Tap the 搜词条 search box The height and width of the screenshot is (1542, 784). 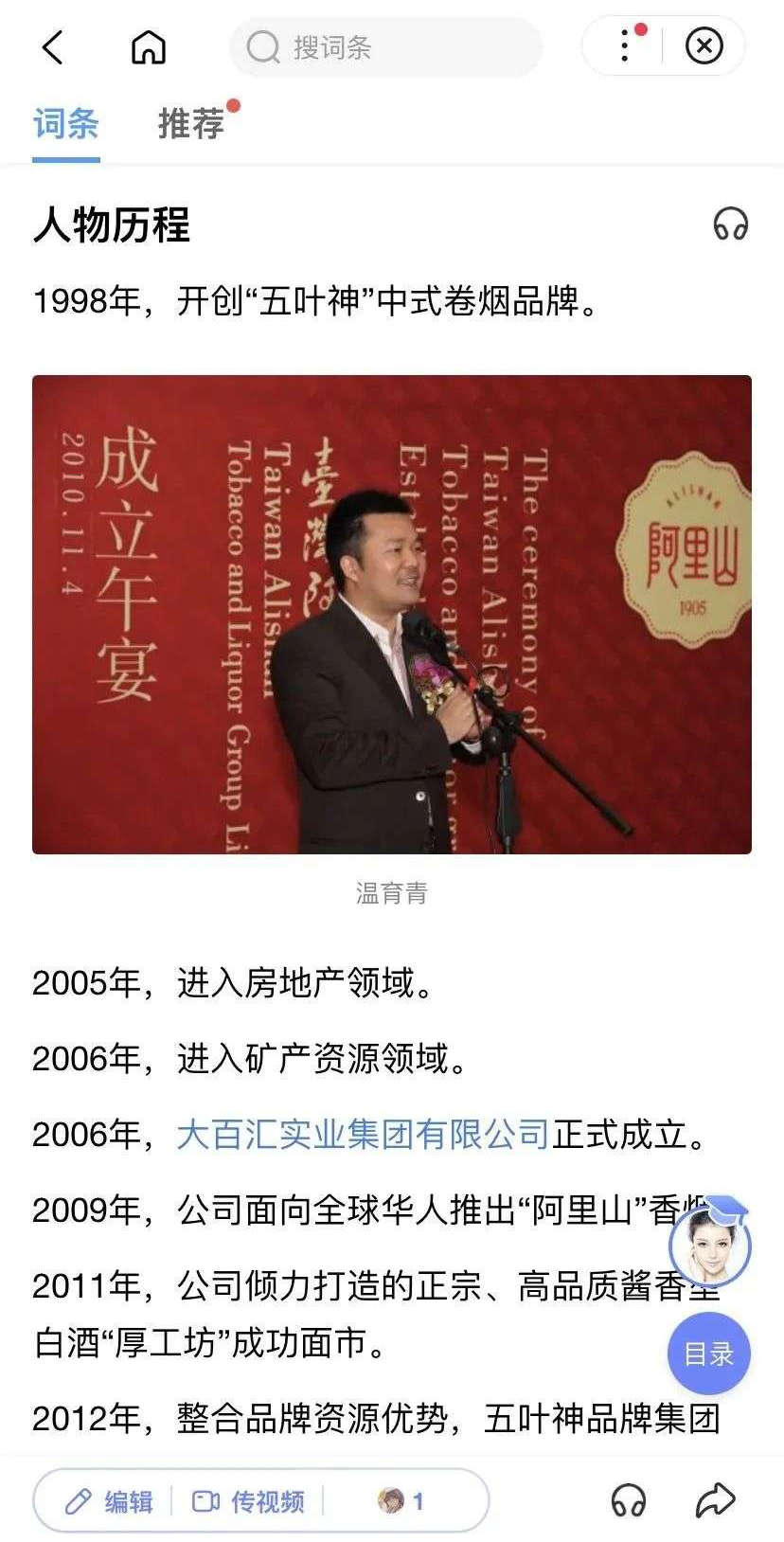385,46
